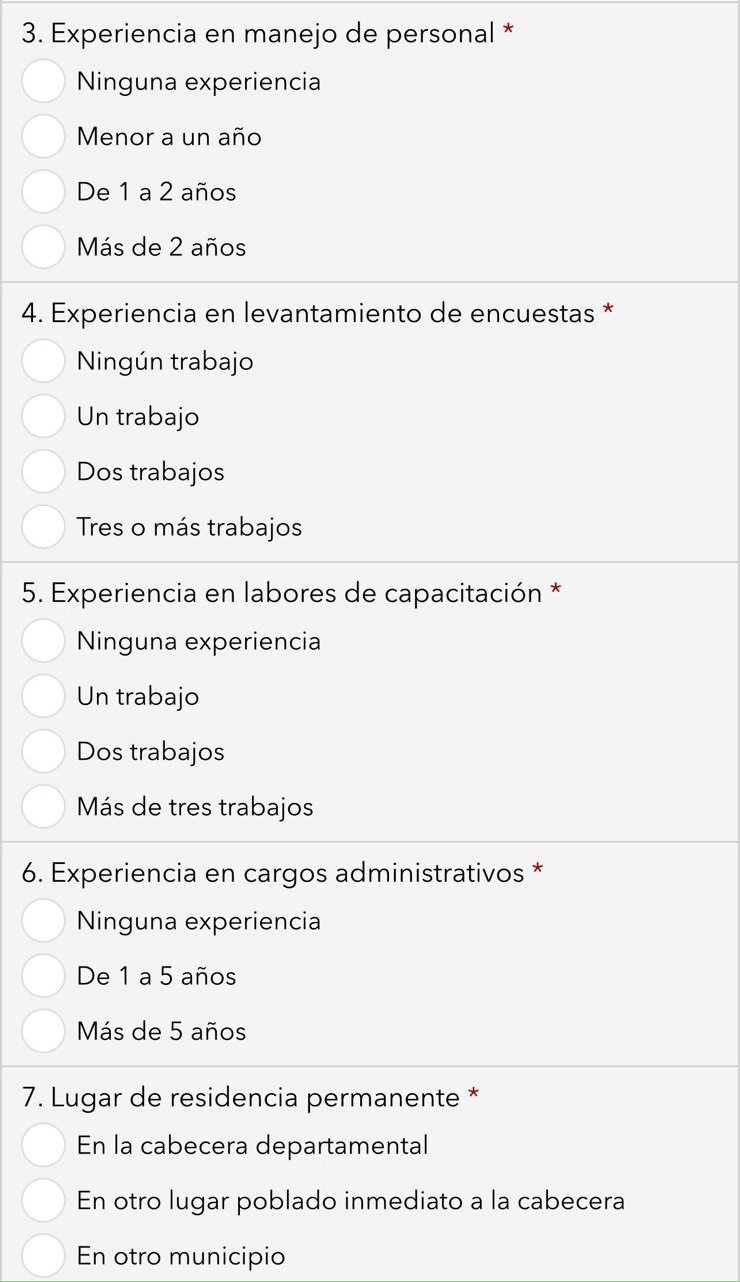
Task: Pick En otro municipio
Action: (x=43, y=1256)
